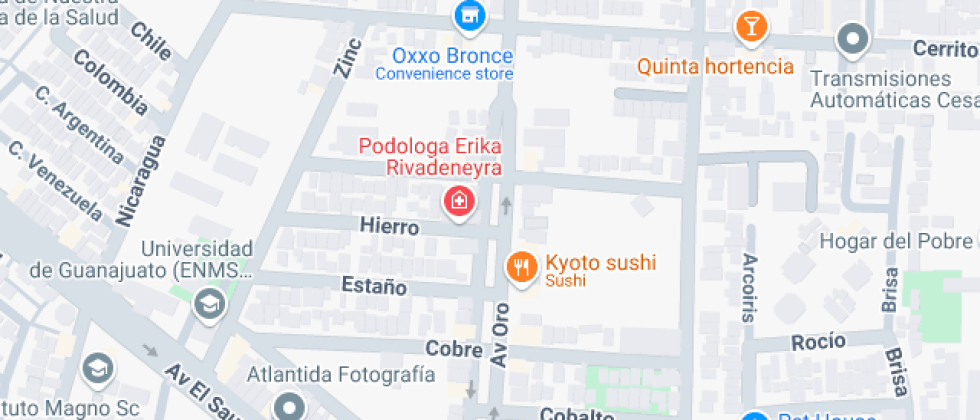Open the Kyoto sushi restaurant marker
Image resolution: width=980 pixels, height=420 pixels.
tap(521, 268)
